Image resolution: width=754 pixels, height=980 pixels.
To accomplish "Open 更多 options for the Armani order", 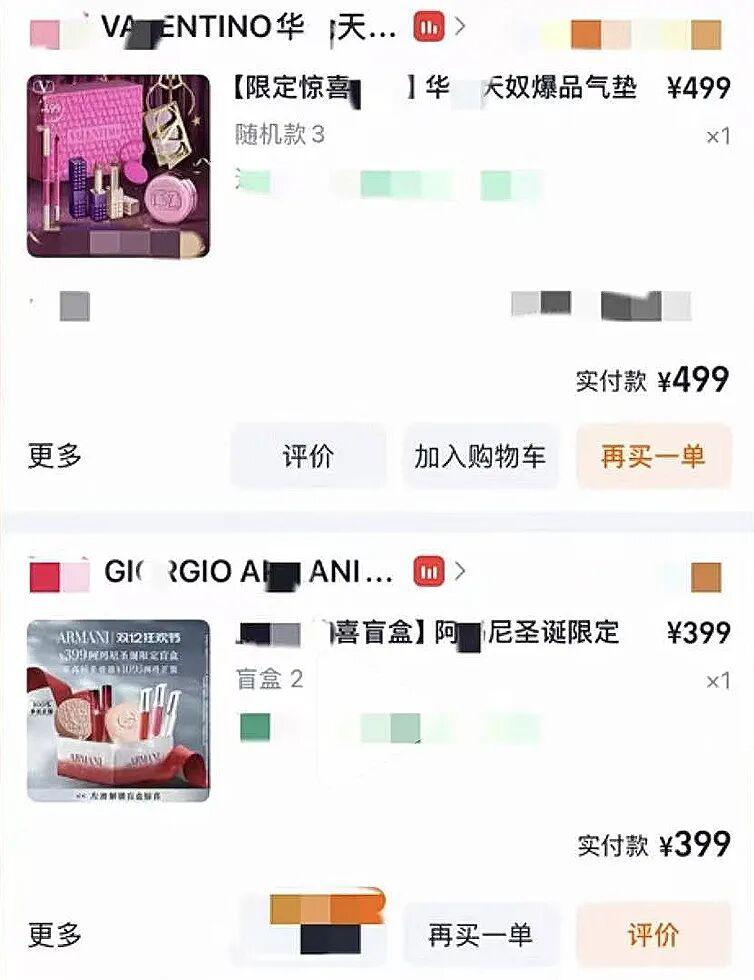I will 55,936.
